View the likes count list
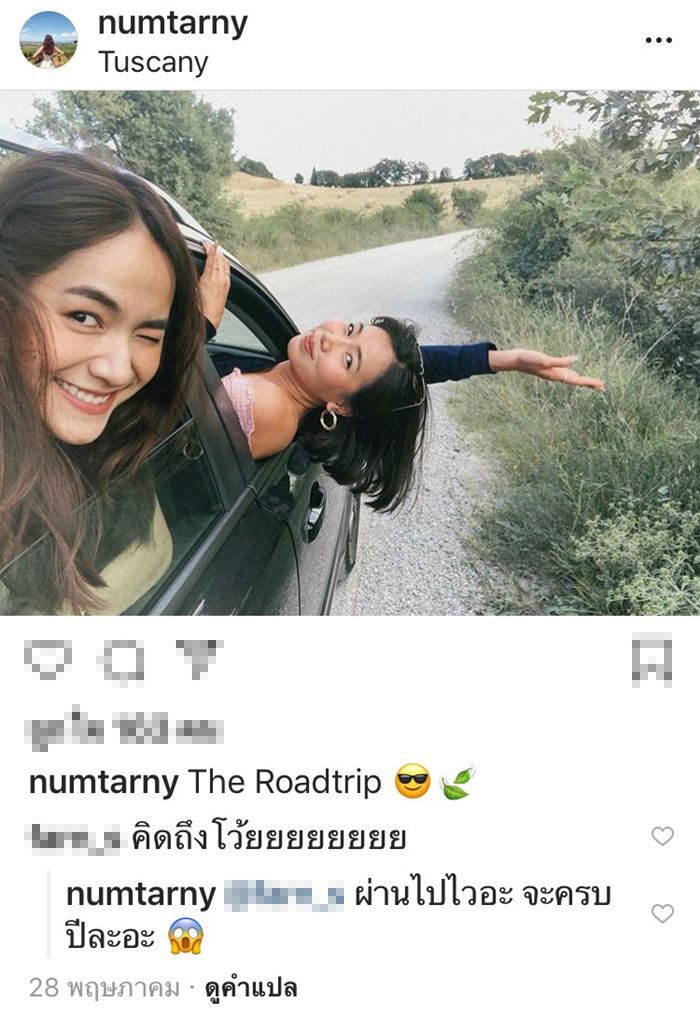This screenshot has height=1016, width=700. tap(124, 729)
